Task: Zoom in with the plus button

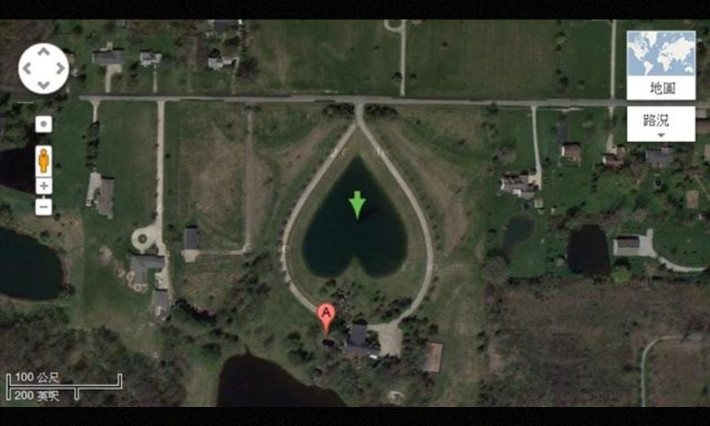Action: [44, 186]
